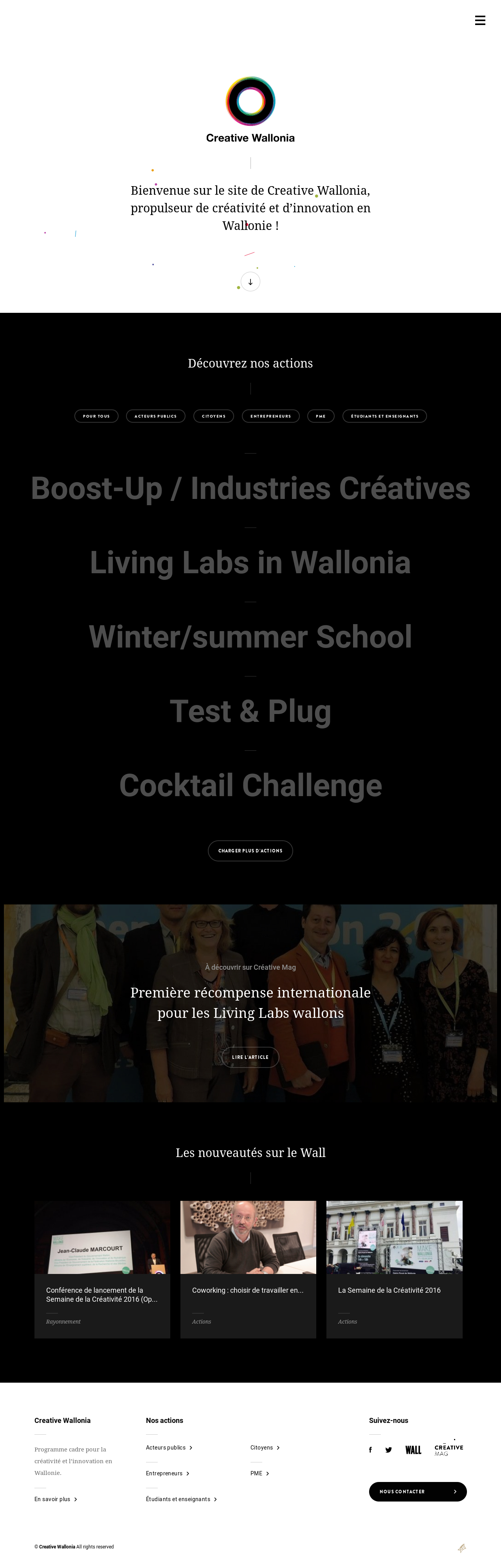Open the Twitter icon in footer
The width and height of the screenshot is (501, 1568).
click(388, 1450)
